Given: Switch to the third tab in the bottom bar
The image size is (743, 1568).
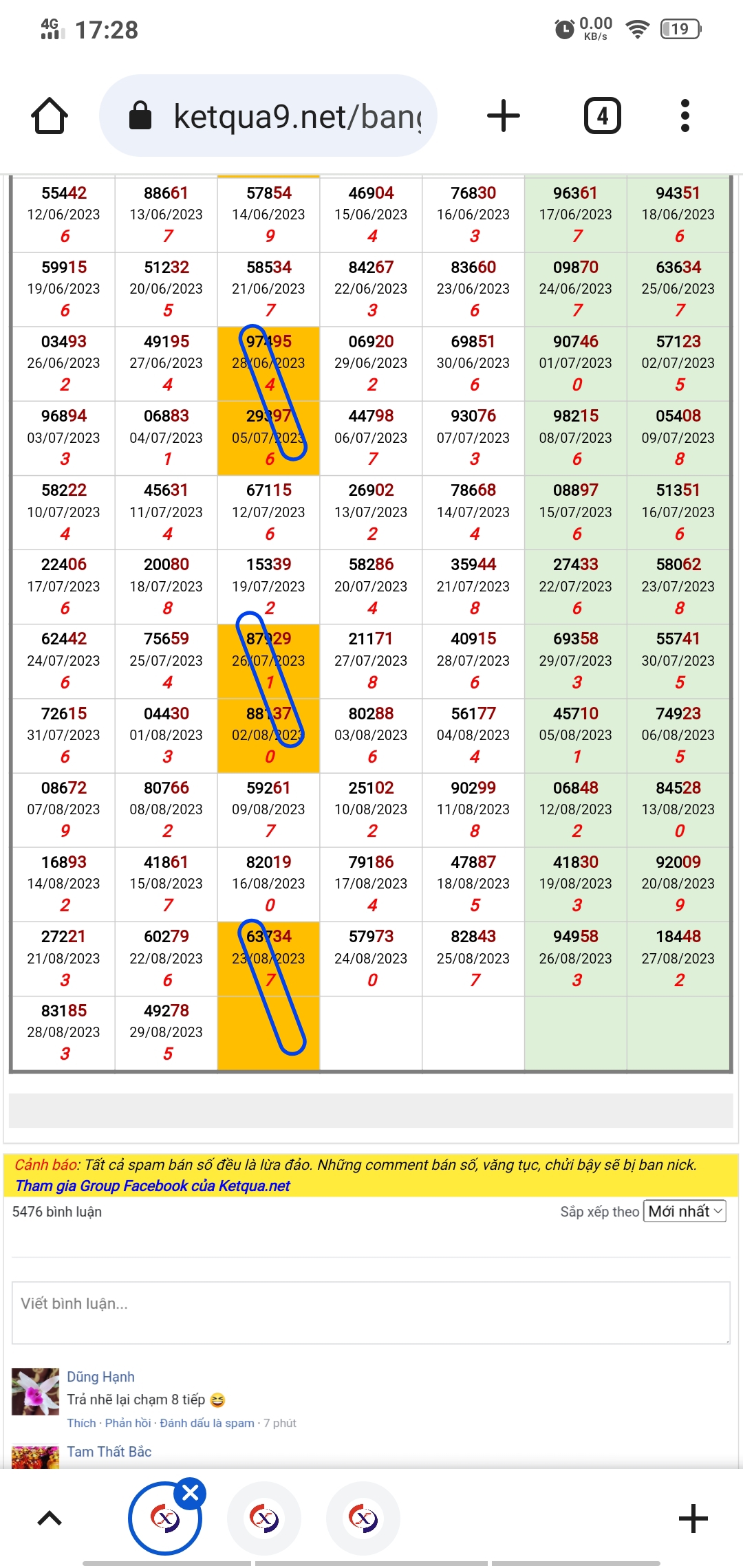Looking at the screenshot, I should click(363, 1518).
